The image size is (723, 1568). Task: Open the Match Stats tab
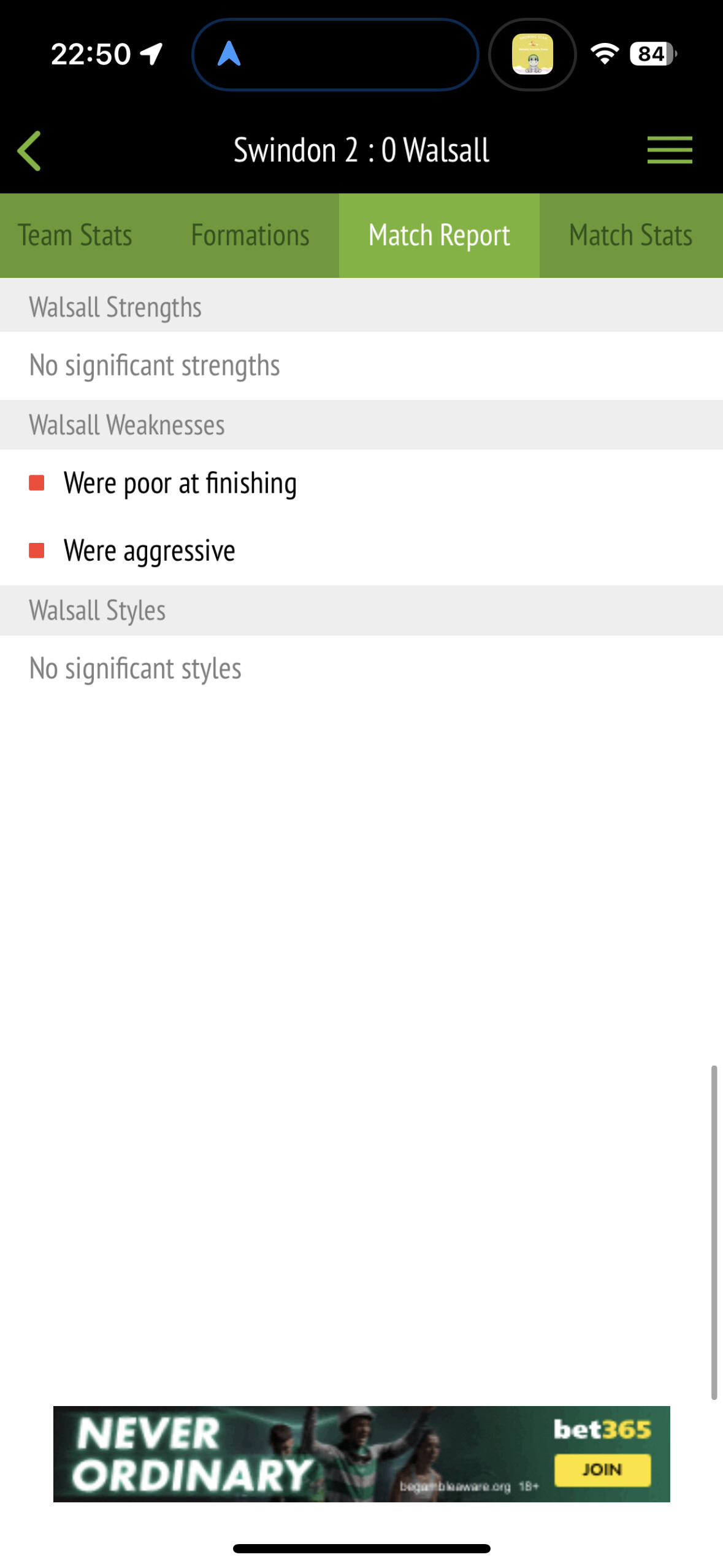tap(631, 236)
